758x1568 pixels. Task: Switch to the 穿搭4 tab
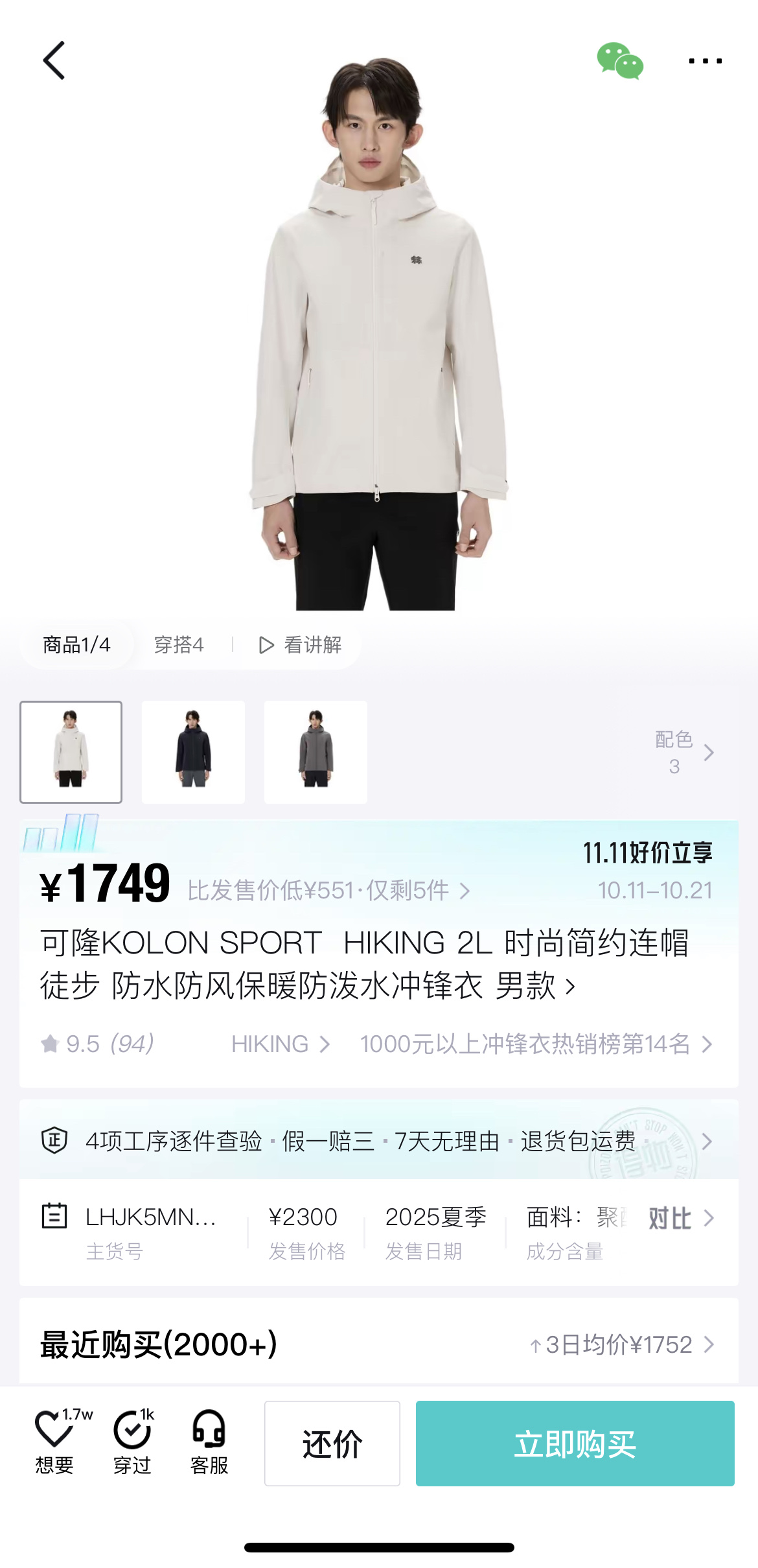[179, 645]
